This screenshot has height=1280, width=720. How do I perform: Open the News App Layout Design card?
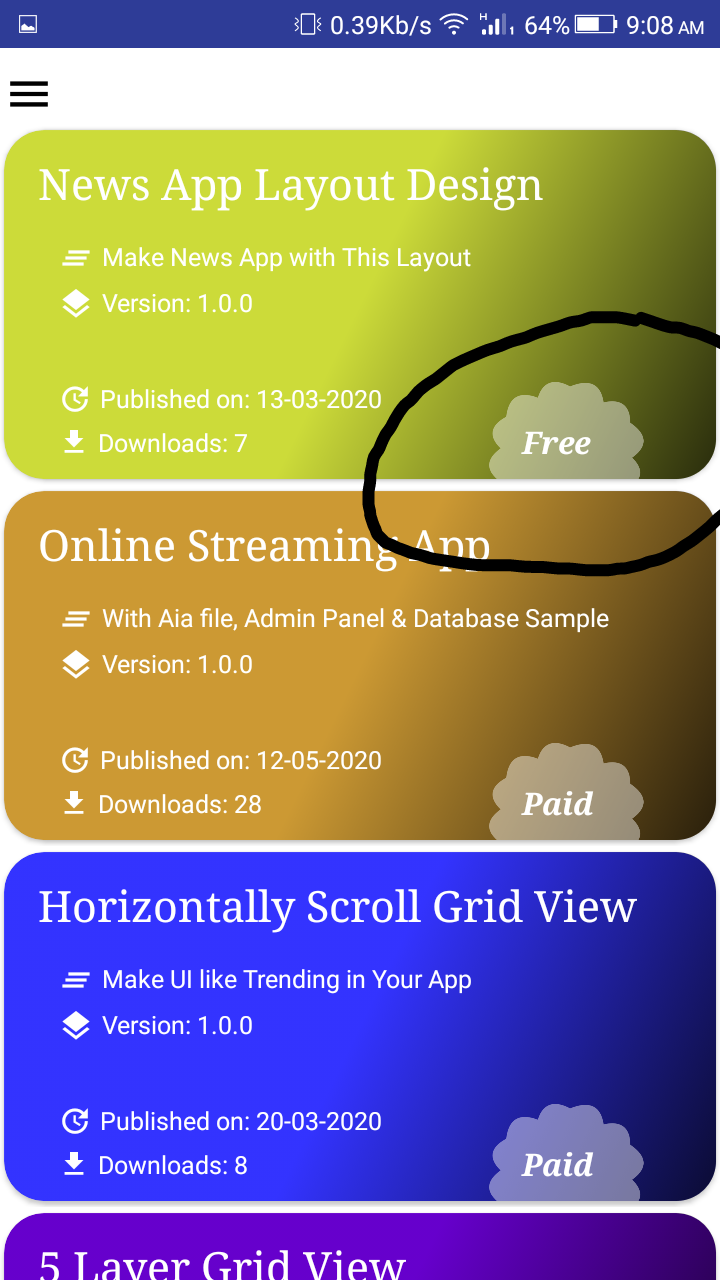(360, 304)
